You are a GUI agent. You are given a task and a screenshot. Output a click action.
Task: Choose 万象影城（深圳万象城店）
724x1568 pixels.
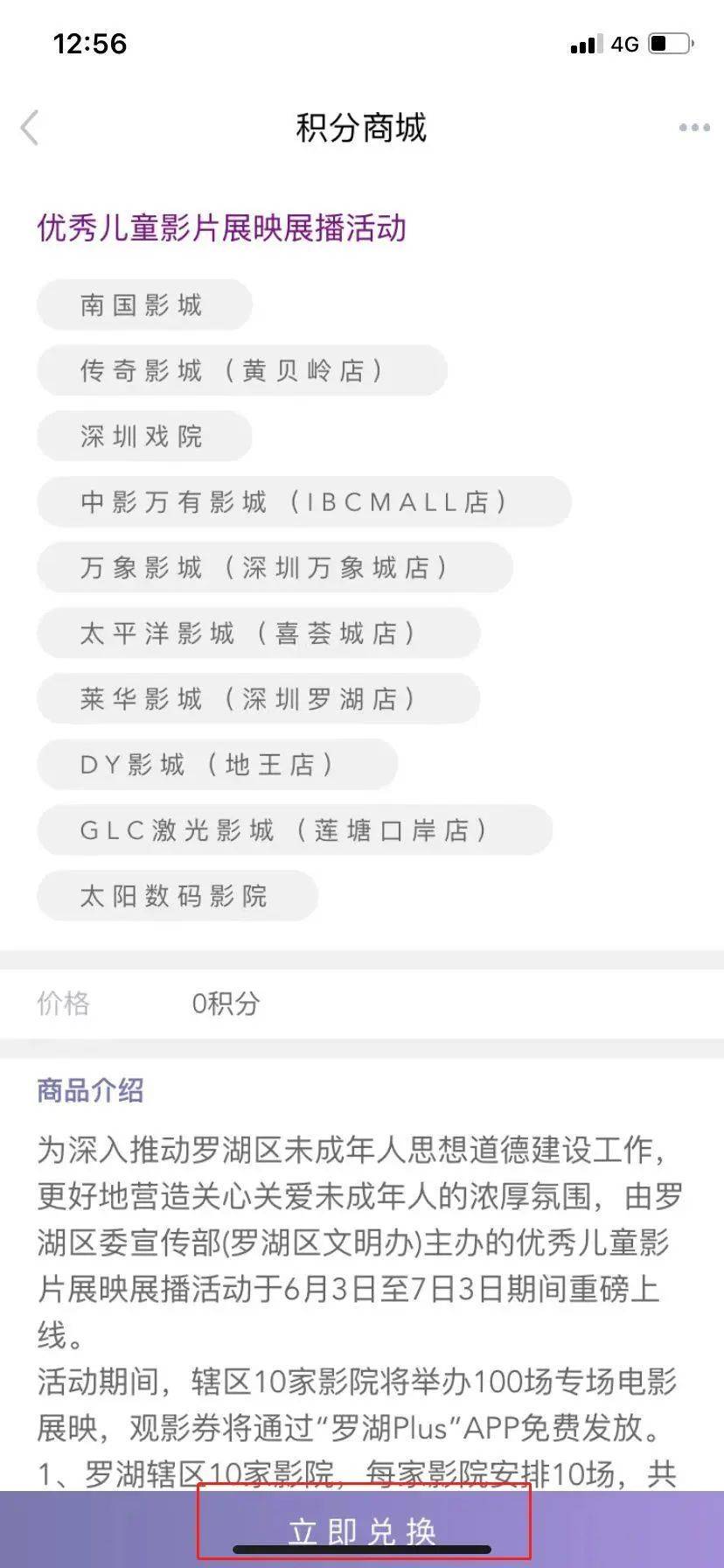click(x=275, y=567)
